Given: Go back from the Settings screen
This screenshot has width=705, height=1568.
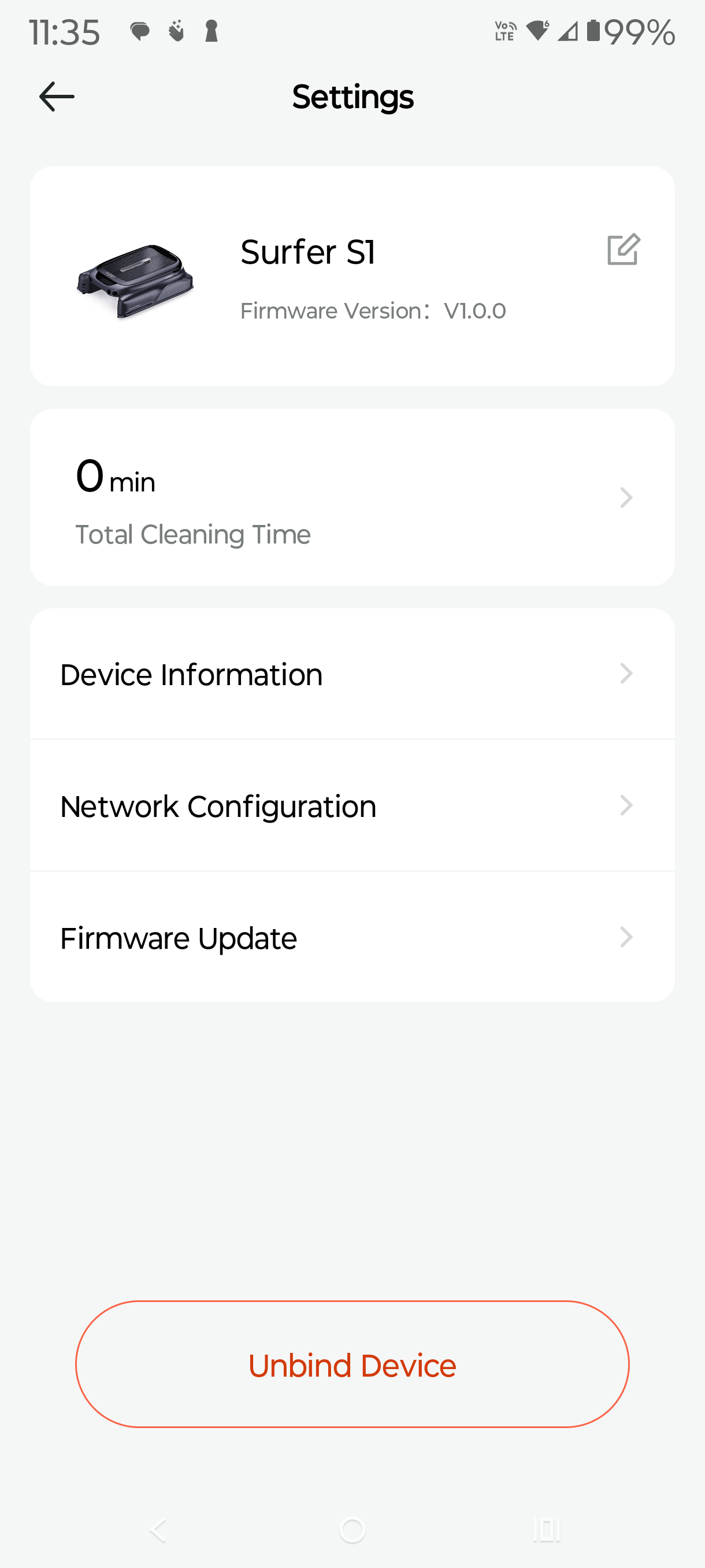Looking at the screenshot, I should (57, 97).
